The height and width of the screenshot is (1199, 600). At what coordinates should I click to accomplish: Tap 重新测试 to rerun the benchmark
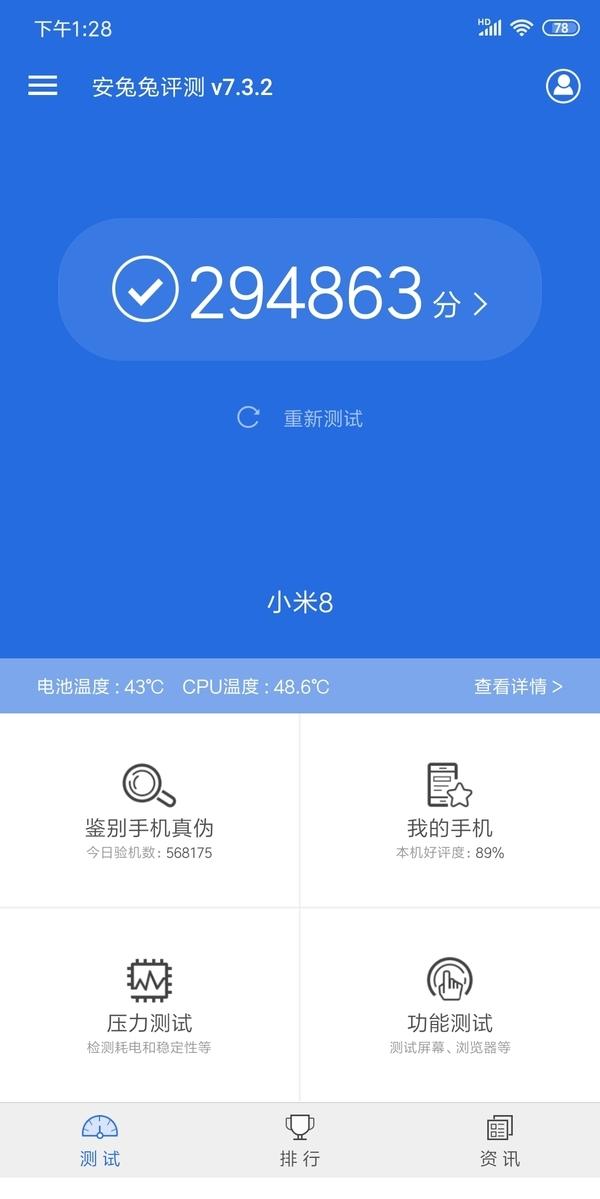point(300,418)
